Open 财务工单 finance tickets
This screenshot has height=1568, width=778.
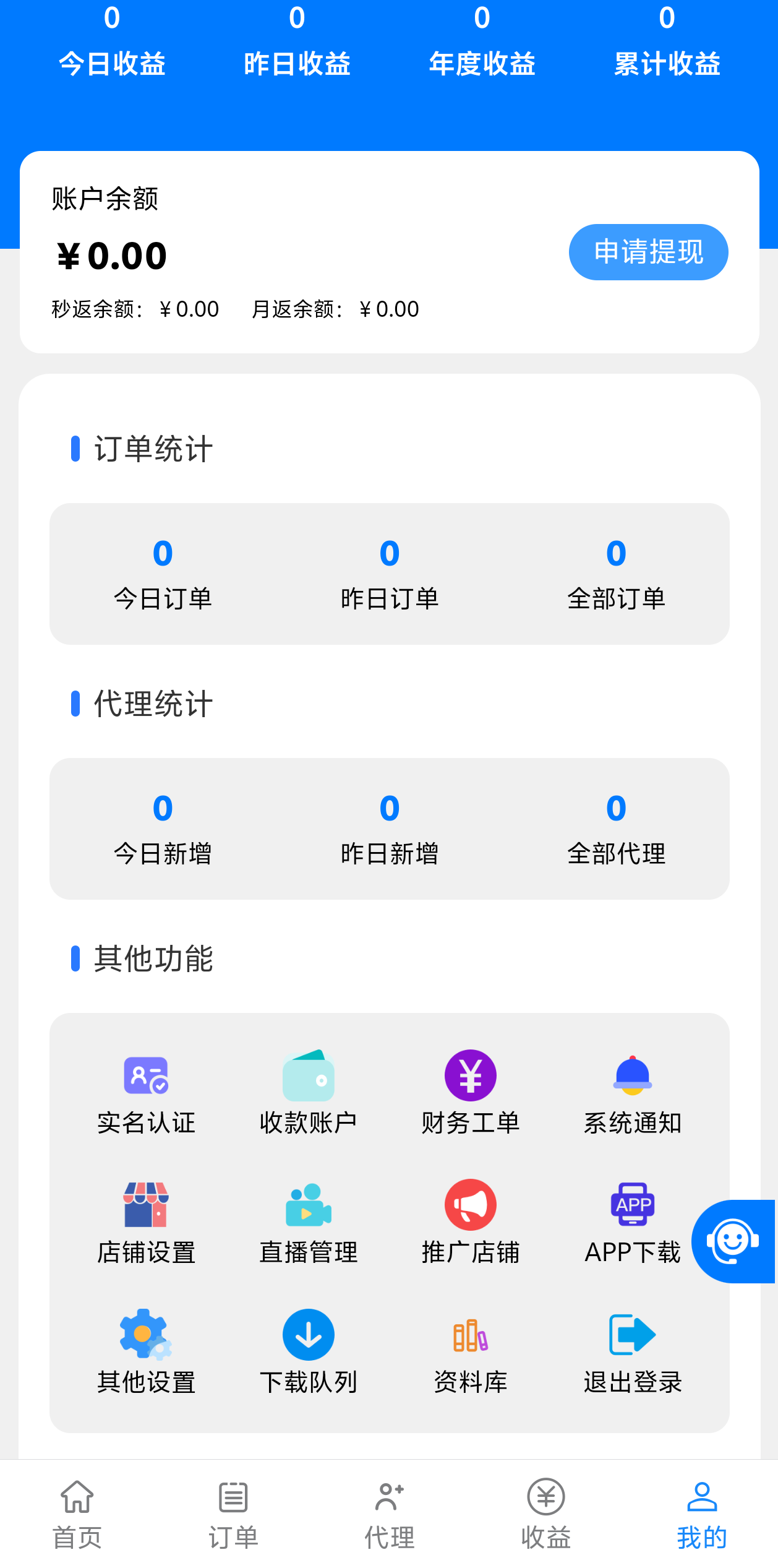pyautogui.click(x=471, y=1093)
